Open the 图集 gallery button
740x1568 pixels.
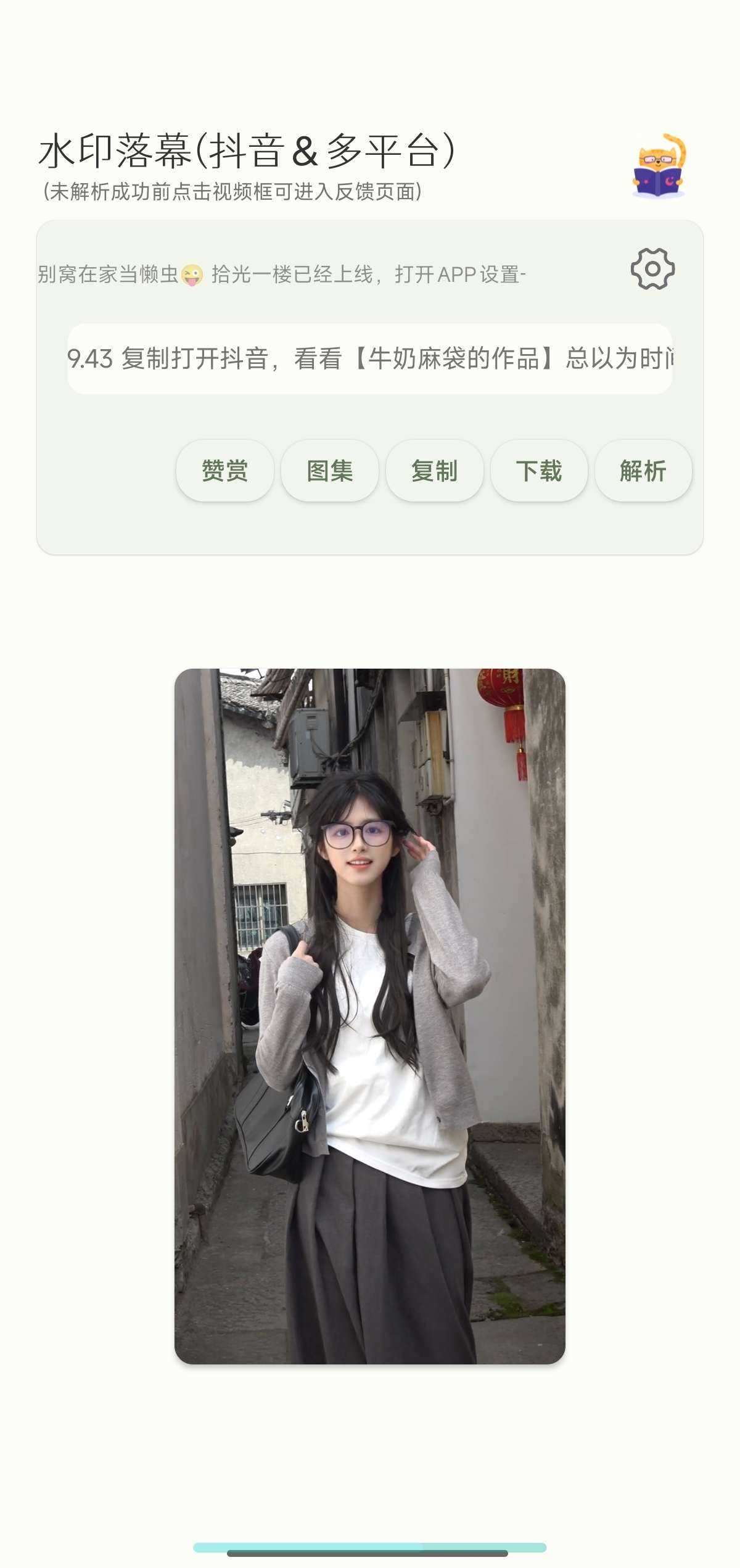329,471
